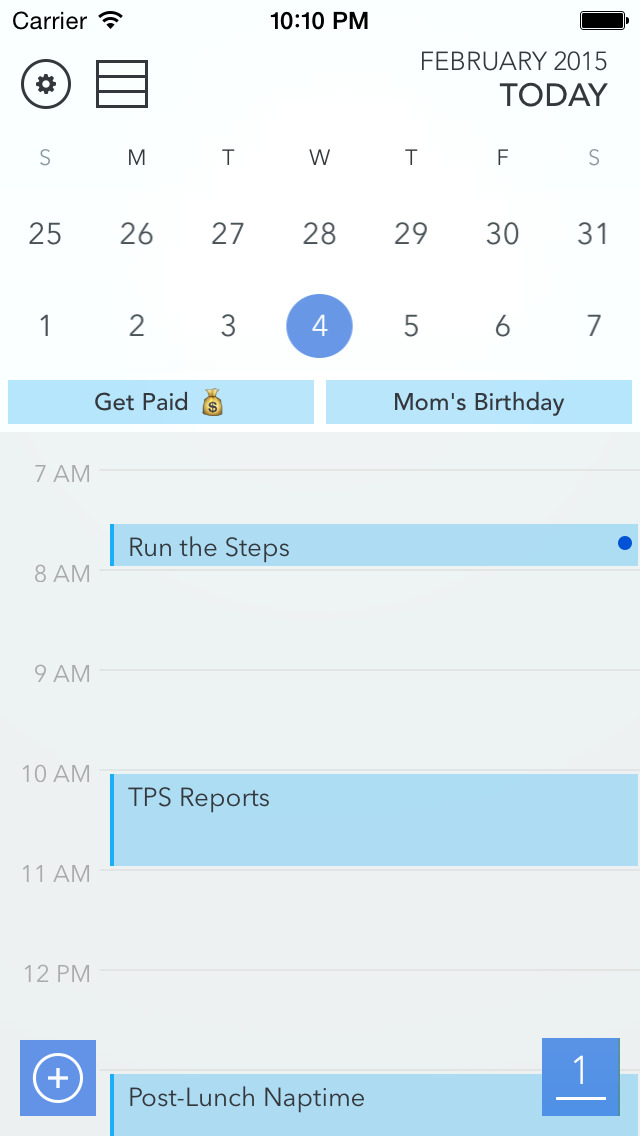The height and width of the screenshot is (1136, 640).
Task: Open the Get Paid all-day event
Action: point(161,402)
